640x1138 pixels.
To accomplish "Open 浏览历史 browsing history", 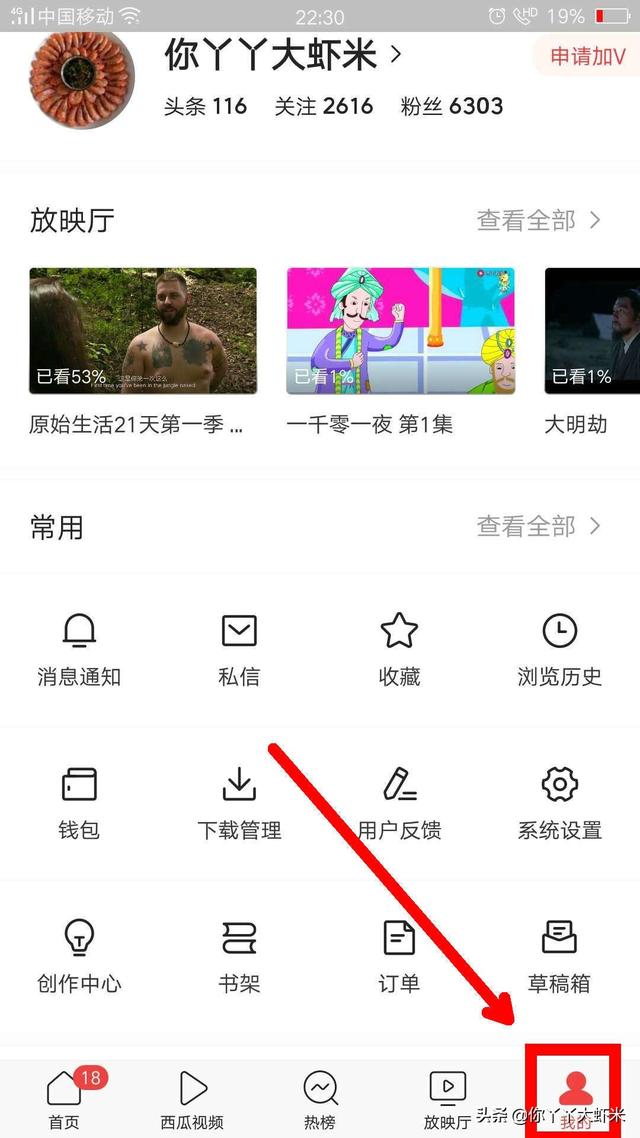I will click(559, 650).
